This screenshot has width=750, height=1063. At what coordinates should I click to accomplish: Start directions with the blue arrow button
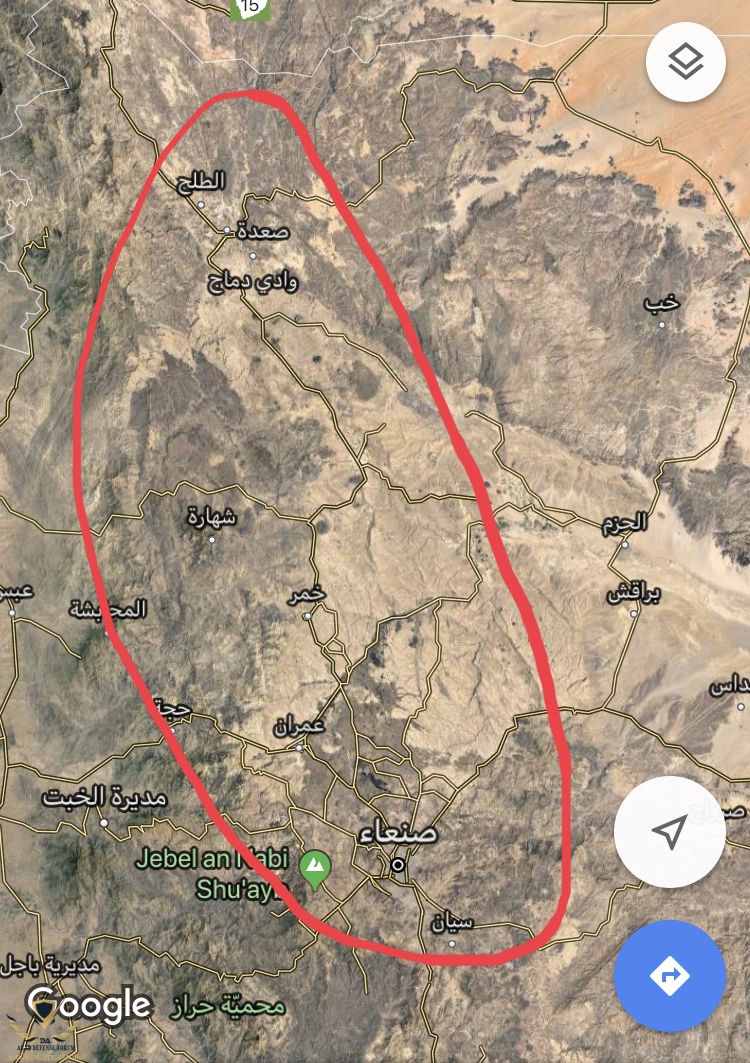pos(669,975)
